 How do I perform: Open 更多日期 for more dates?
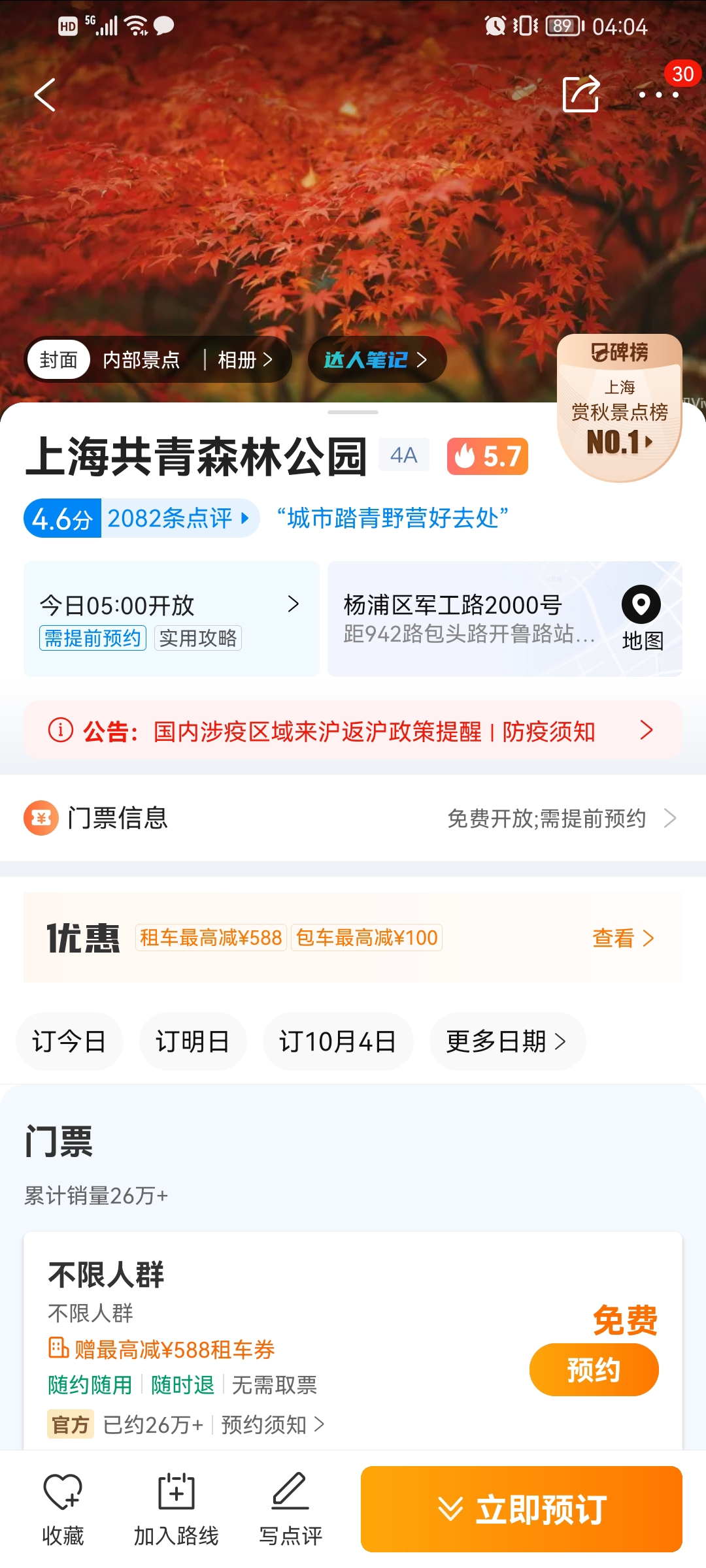coord(507,1041)
